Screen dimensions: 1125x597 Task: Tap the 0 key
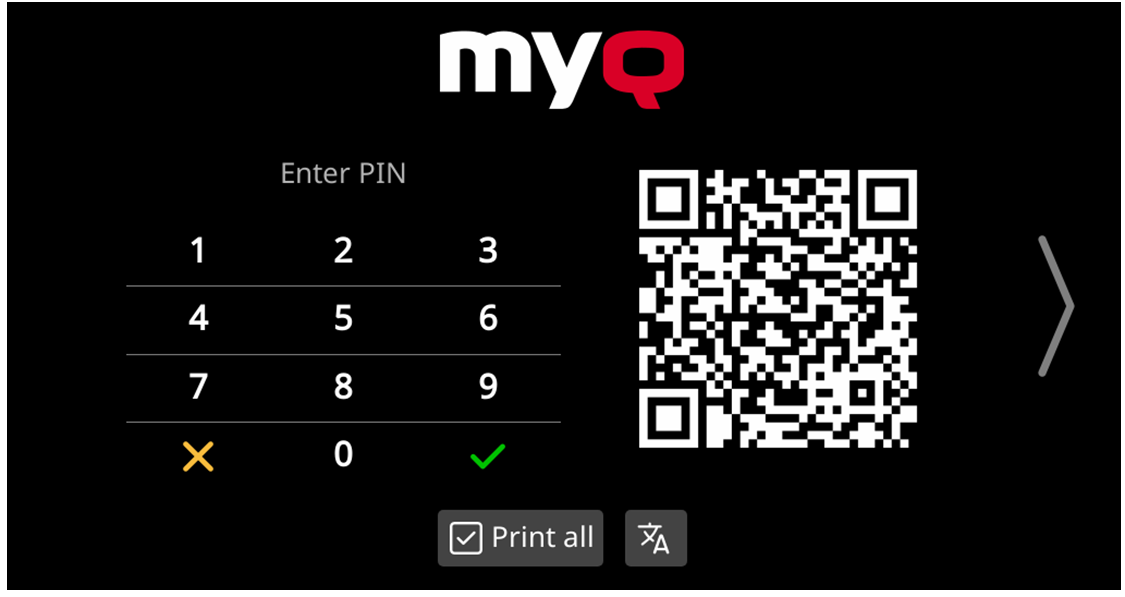pyautogui.click(x=343, y=455)
